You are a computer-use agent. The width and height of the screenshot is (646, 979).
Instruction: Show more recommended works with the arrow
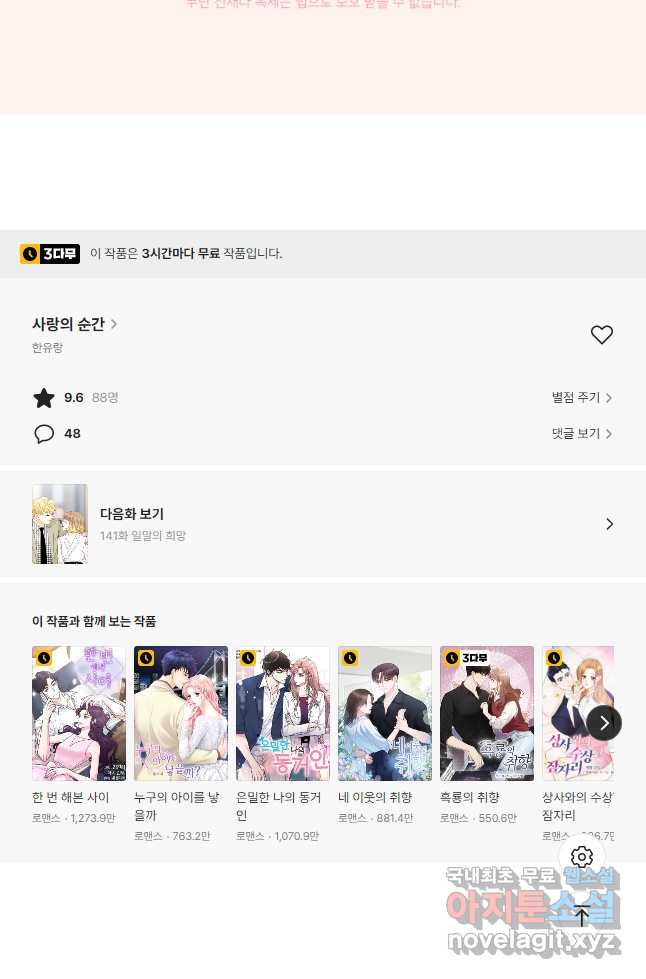[604, 723]
